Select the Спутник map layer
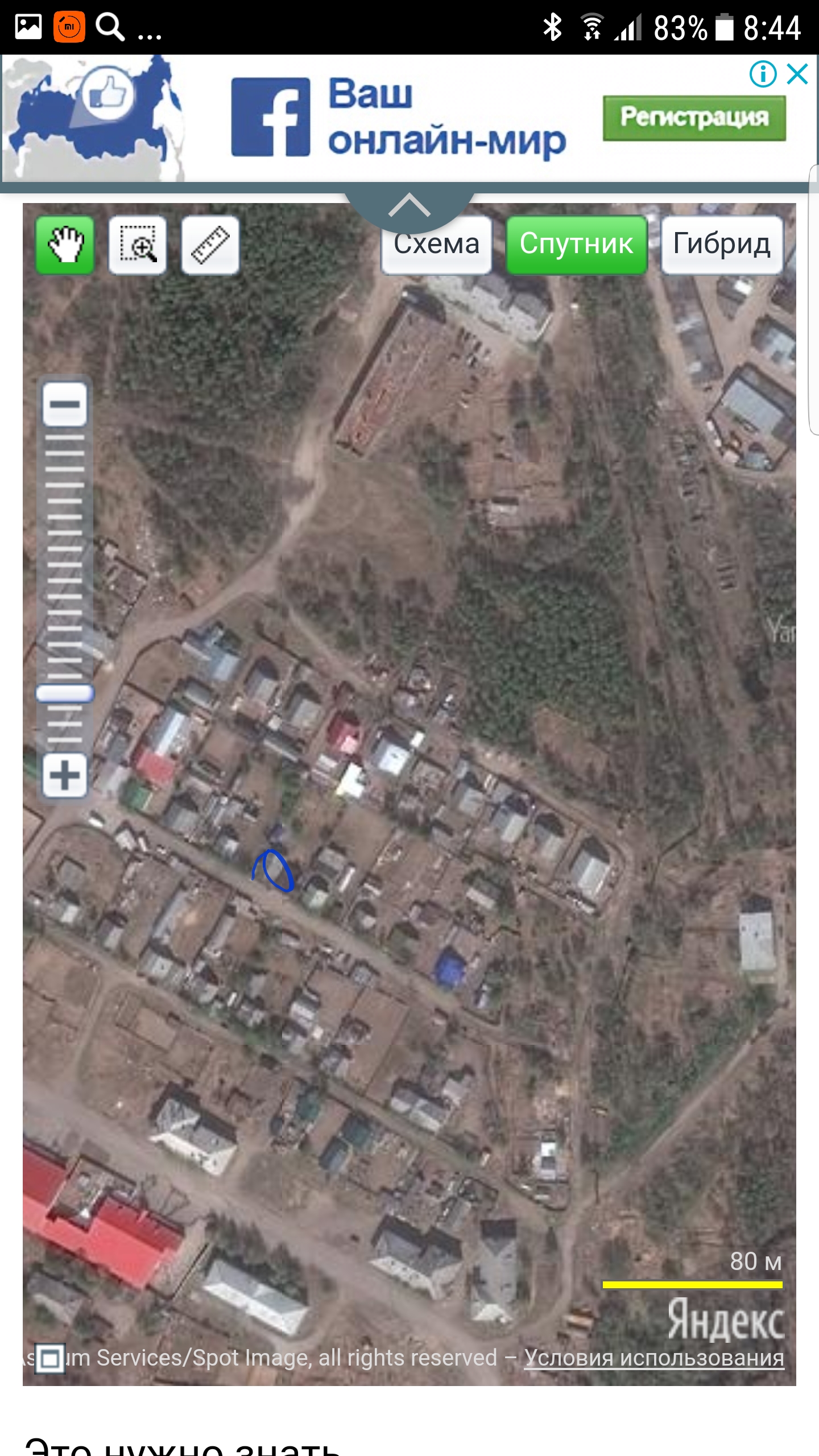This screenshot has width=819, height=1456. click(x=577, y=245)
